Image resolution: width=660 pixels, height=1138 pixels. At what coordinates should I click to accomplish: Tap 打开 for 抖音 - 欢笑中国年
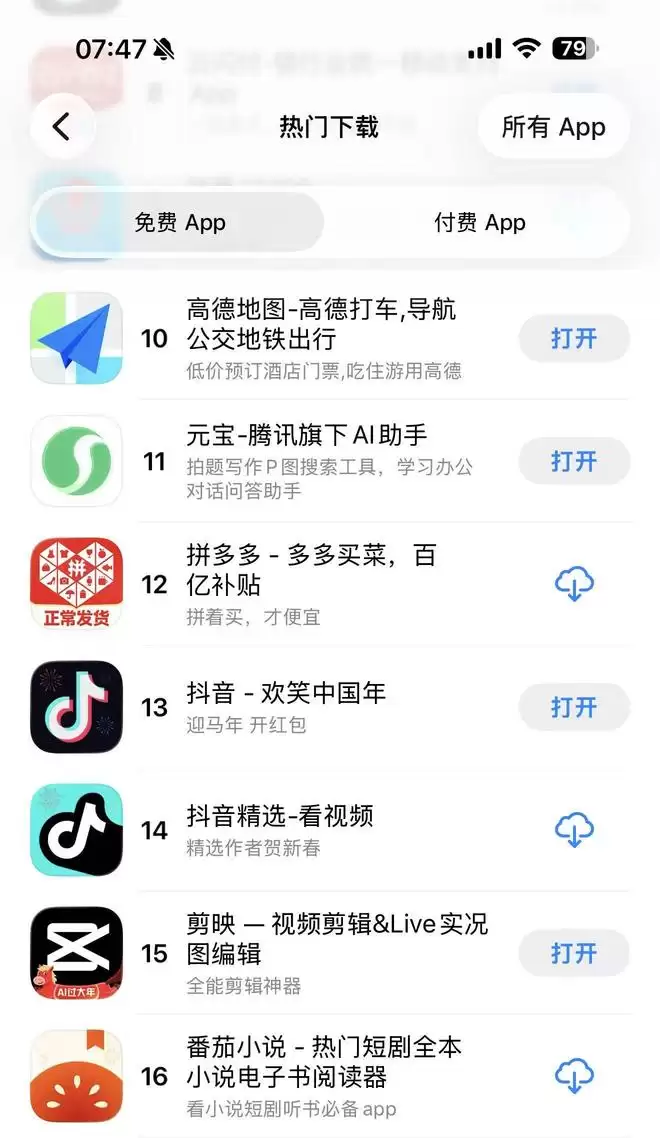pos(573,708)
